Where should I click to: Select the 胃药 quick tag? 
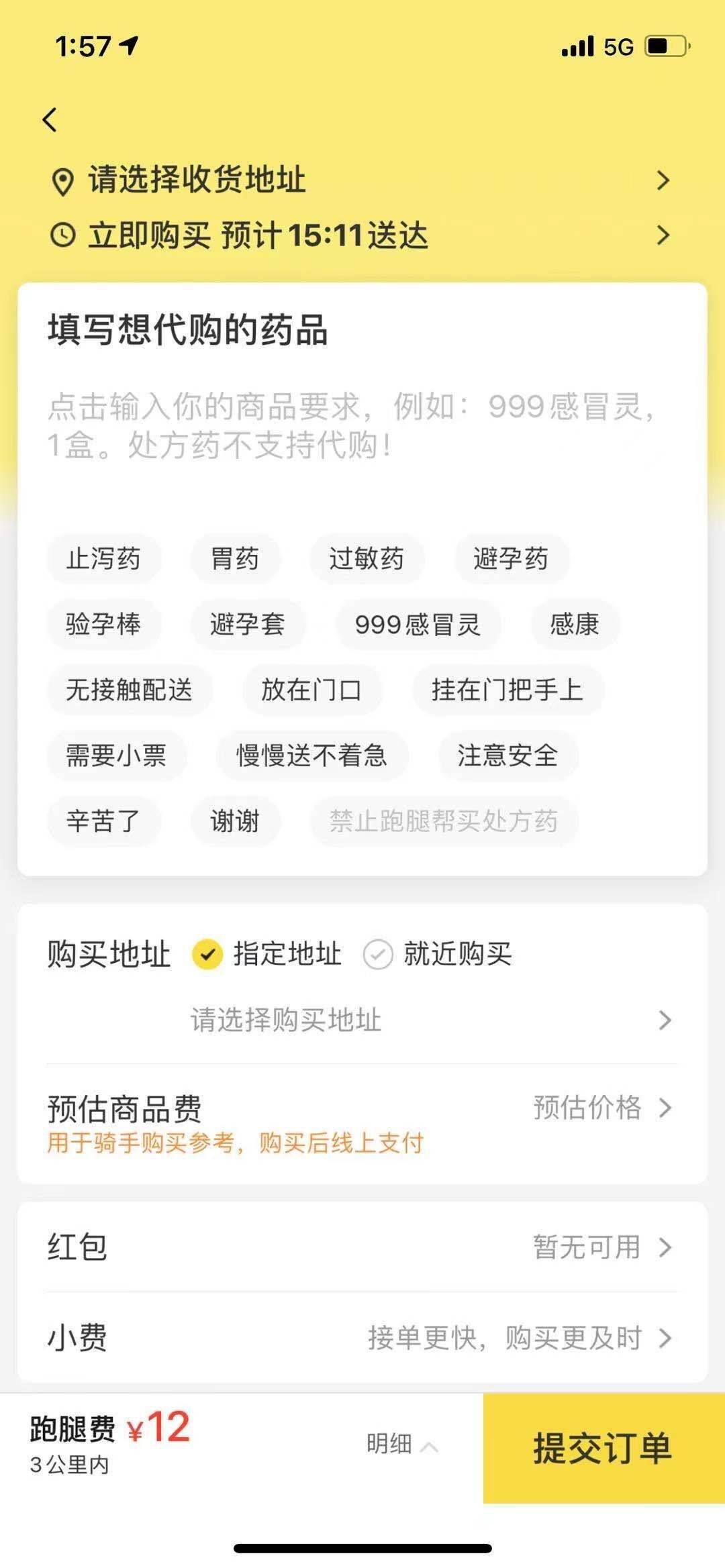click(x=235, y=559)
